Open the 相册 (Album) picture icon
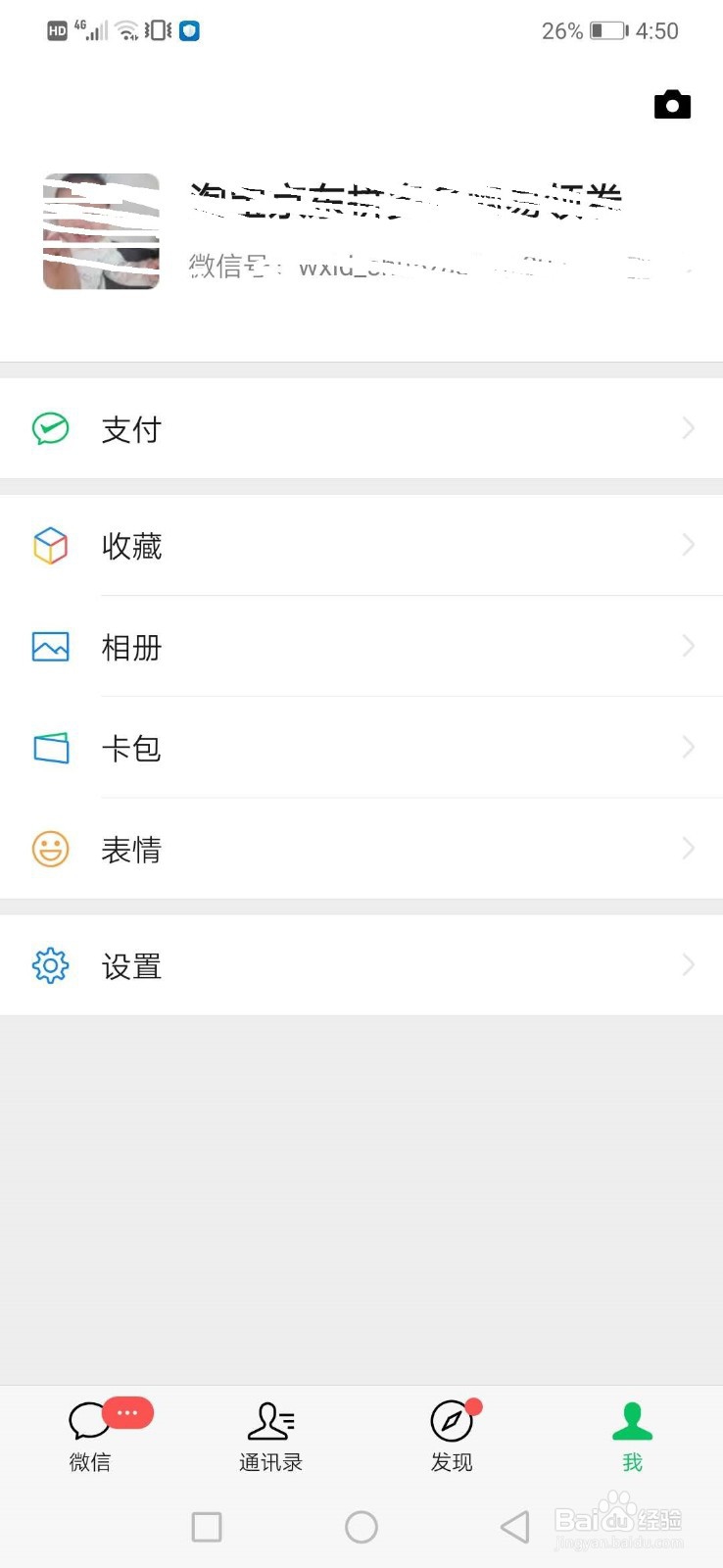The image size is (723, 1568). (49, 647)
